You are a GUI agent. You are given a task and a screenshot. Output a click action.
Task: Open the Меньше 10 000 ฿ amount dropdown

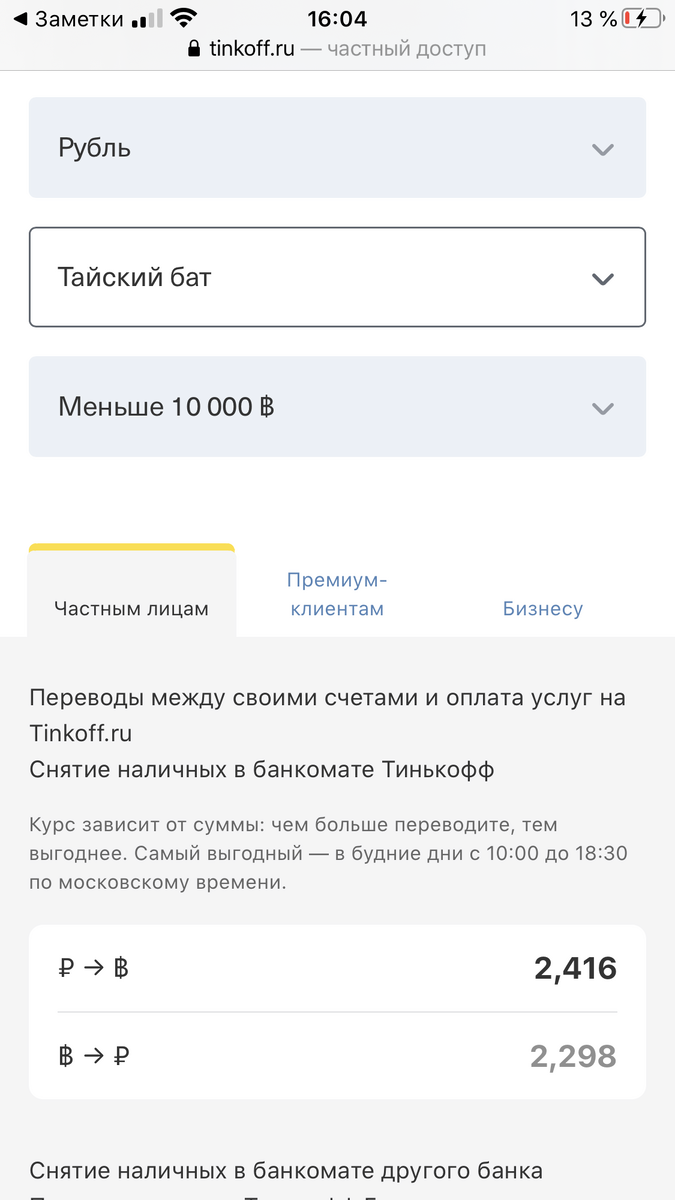337,407
